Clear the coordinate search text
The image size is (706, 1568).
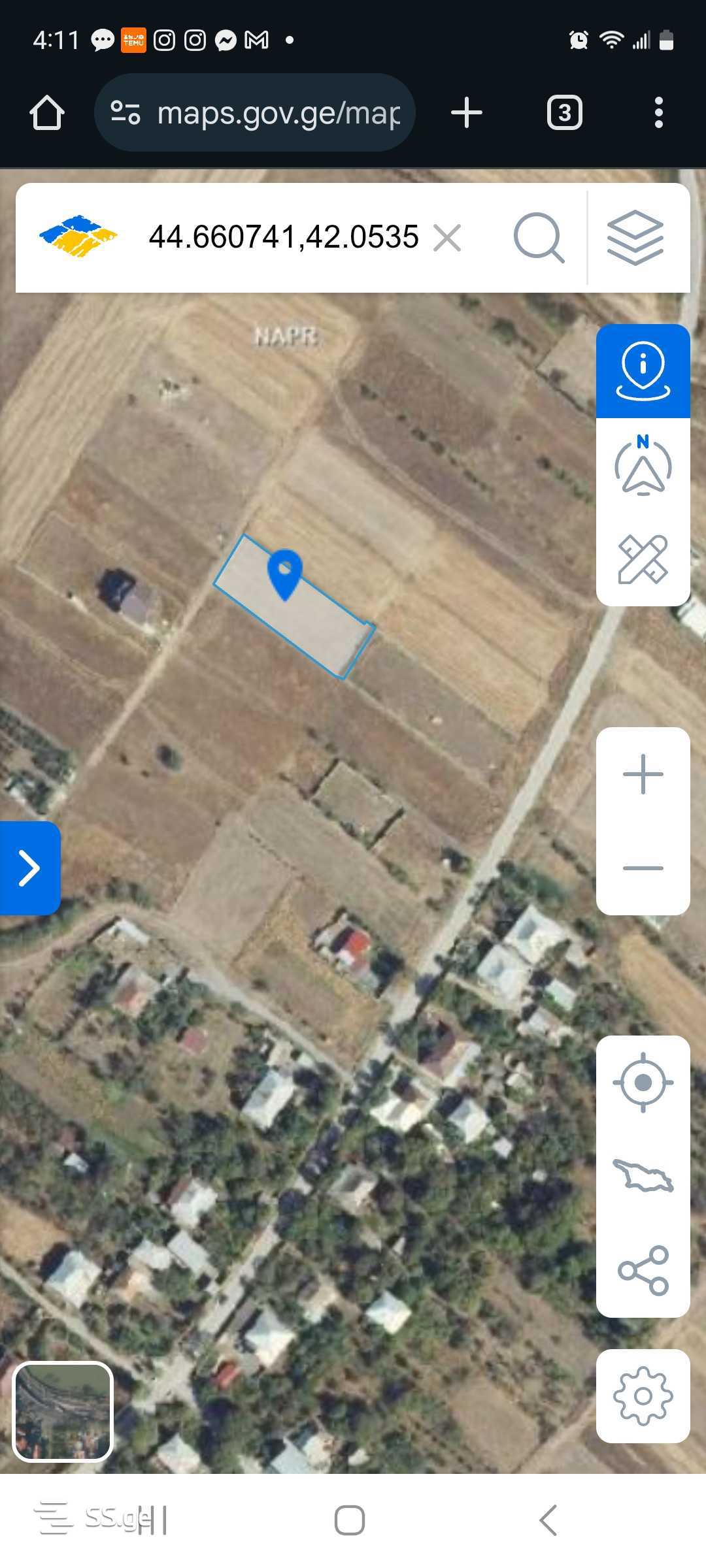click(448, 238)
